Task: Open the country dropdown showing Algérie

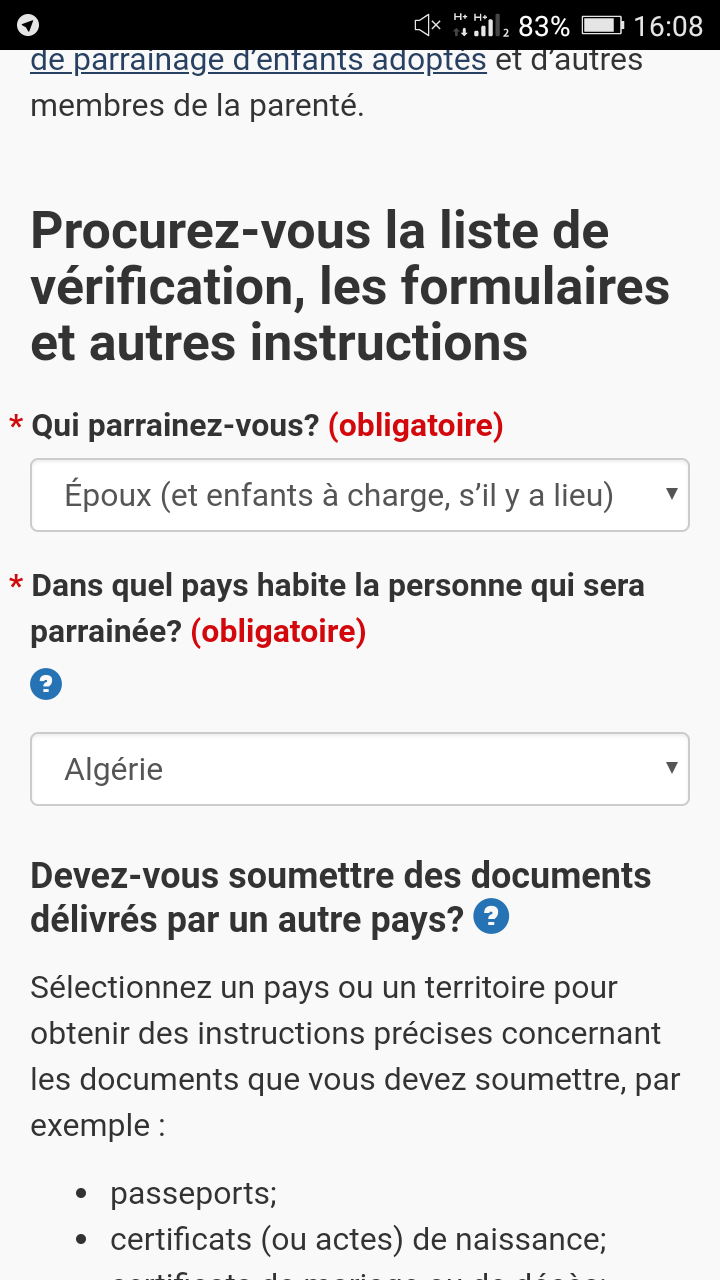Action: pos(360,769)
